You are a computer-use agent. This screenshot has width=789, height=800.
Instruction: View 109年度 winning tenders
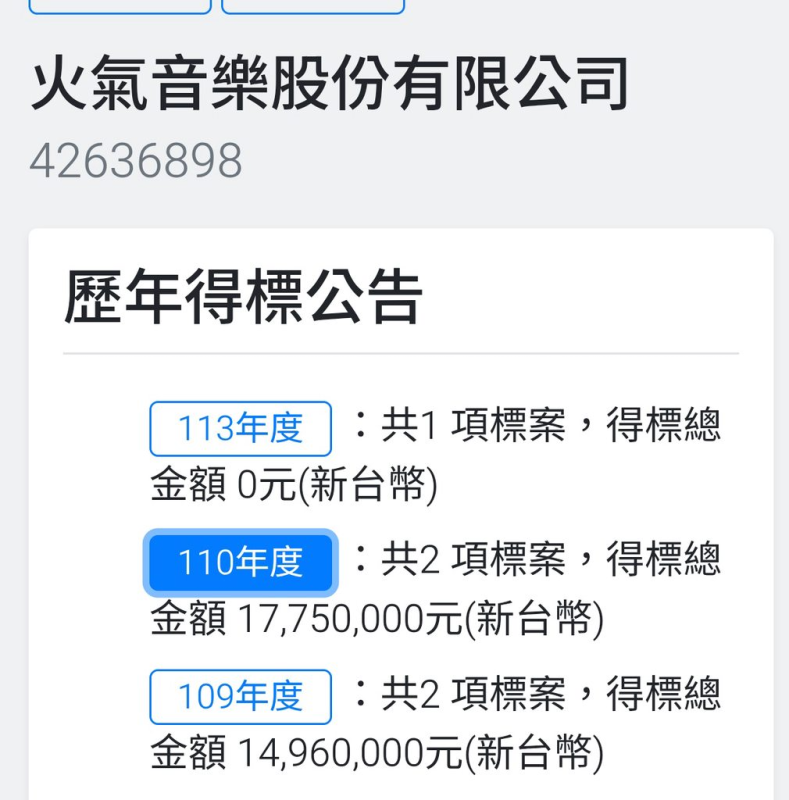(x=240, y=697)
